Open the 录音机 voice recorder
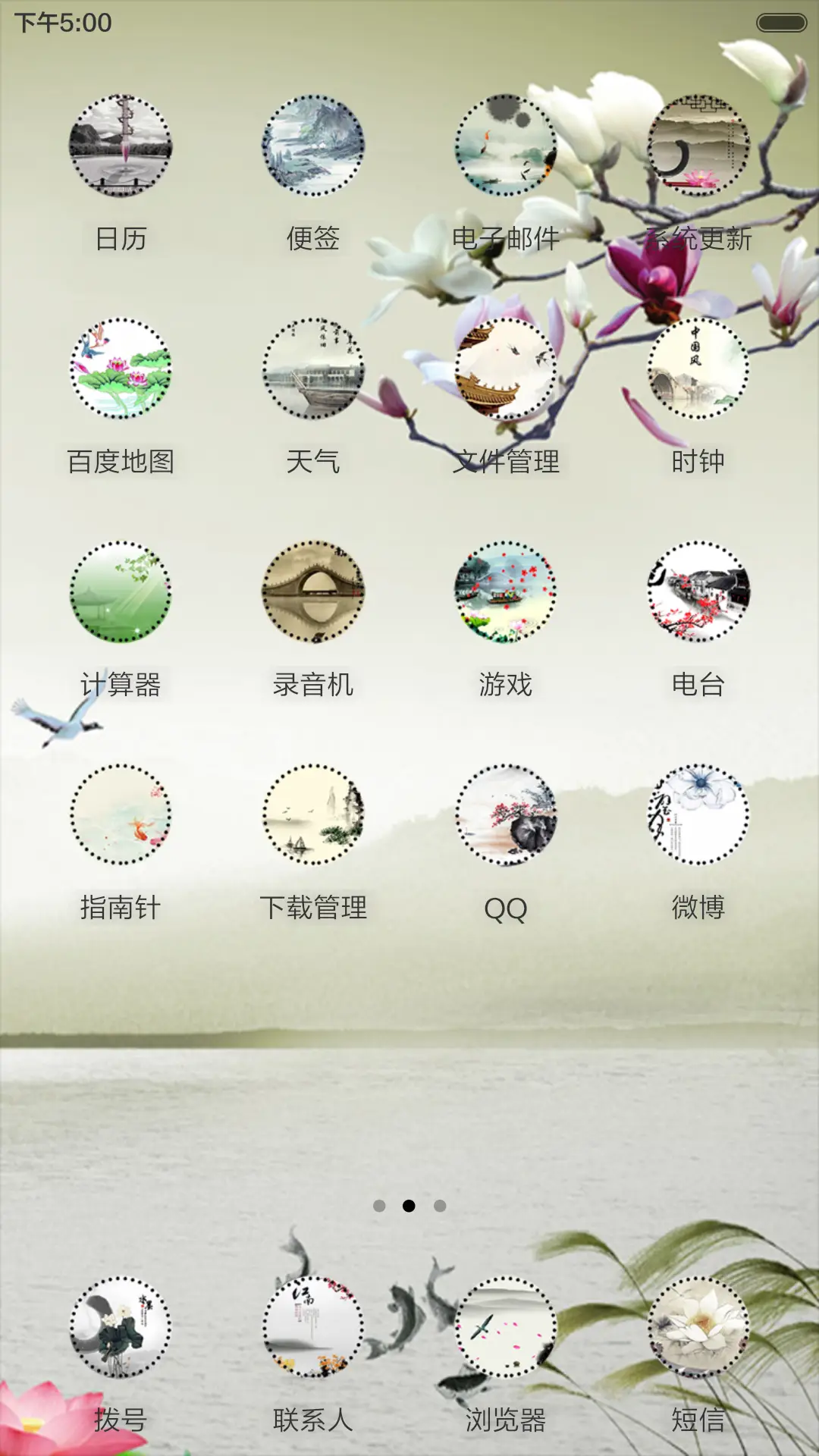 pos(313,595)
